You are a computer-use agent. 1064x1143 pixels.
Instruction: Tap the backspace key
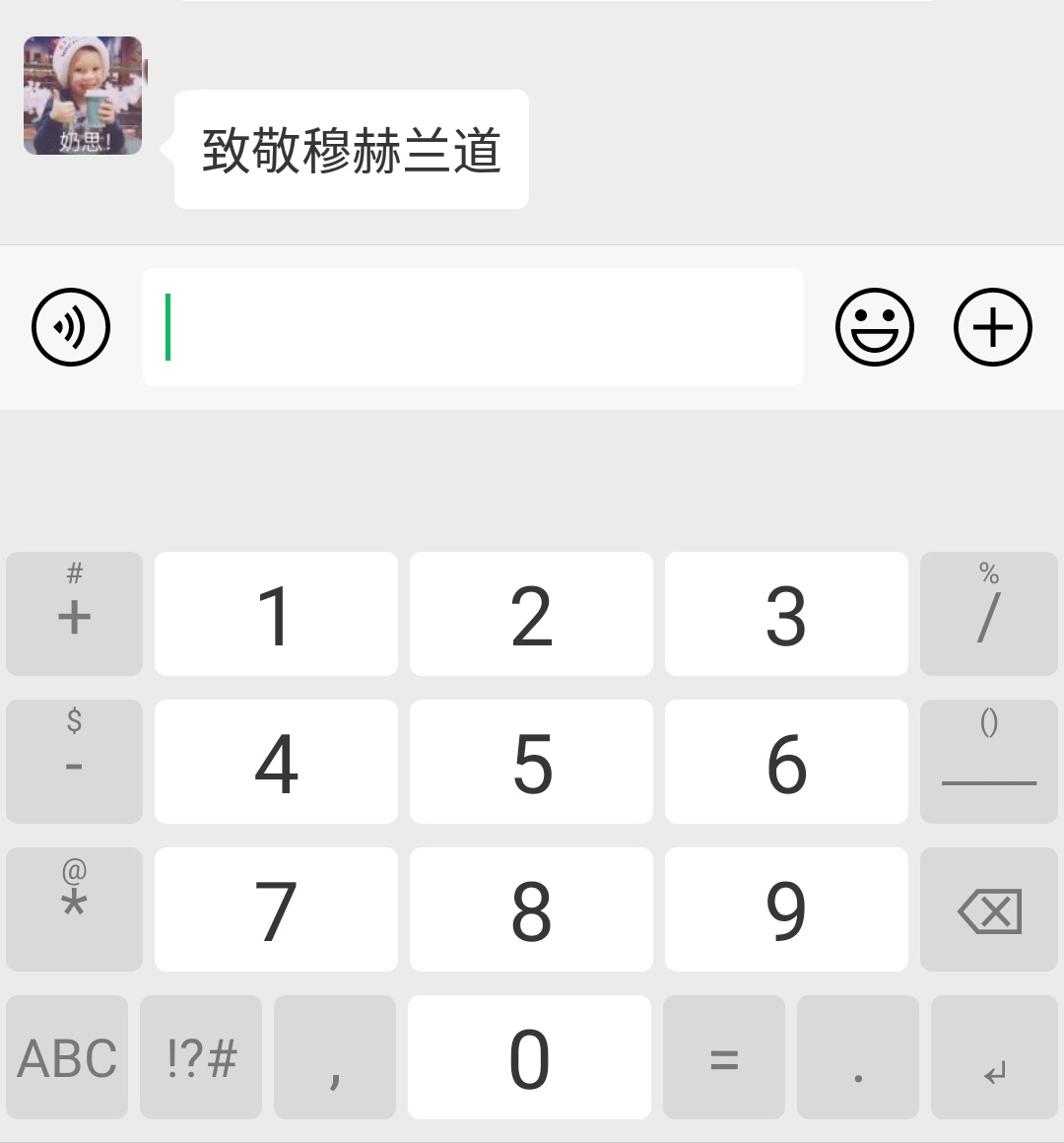click(989, 909)
